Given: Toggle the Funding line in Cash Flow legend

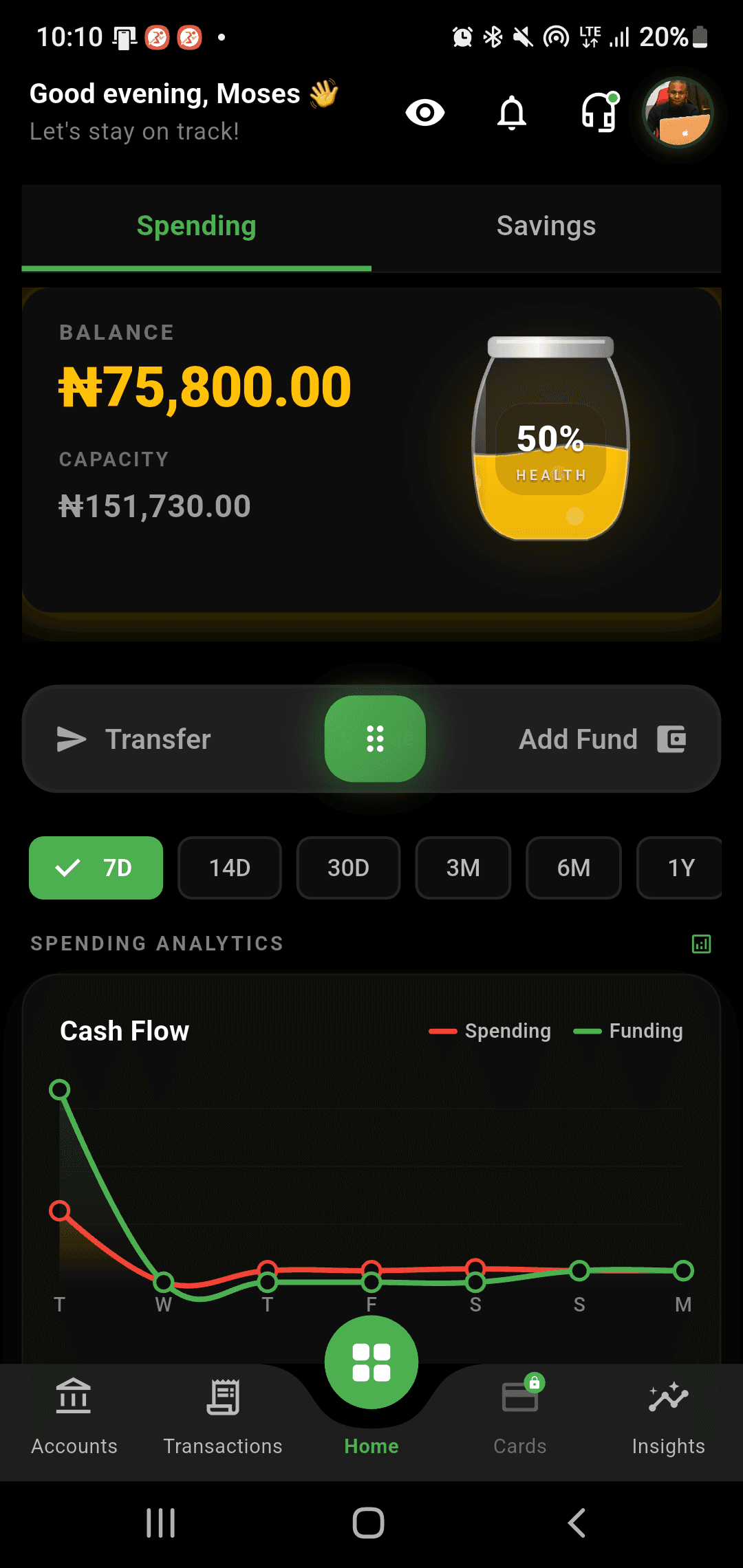Looking at the screenshot, I should (x=627, y=1031).
